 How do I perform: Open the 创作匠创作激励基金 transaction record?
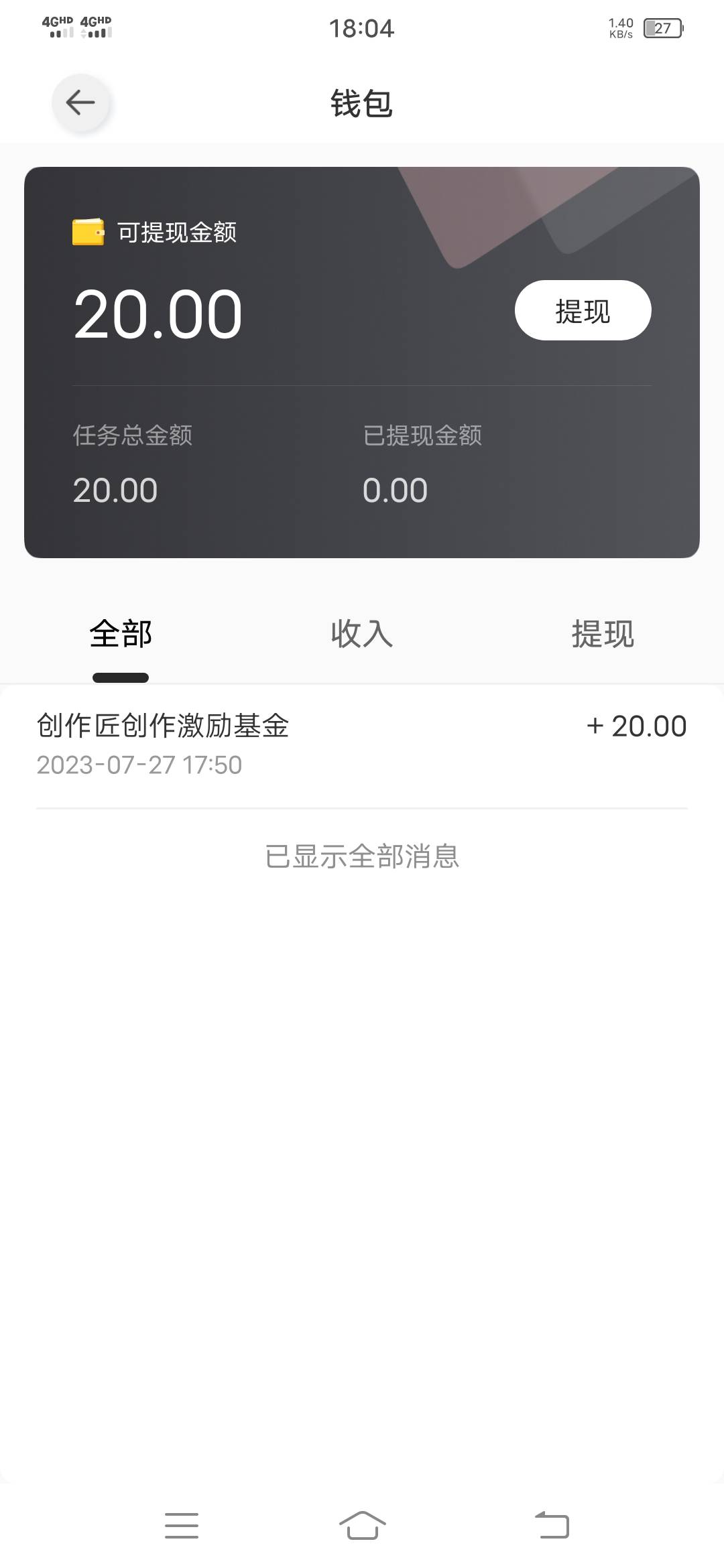point(362,745)
